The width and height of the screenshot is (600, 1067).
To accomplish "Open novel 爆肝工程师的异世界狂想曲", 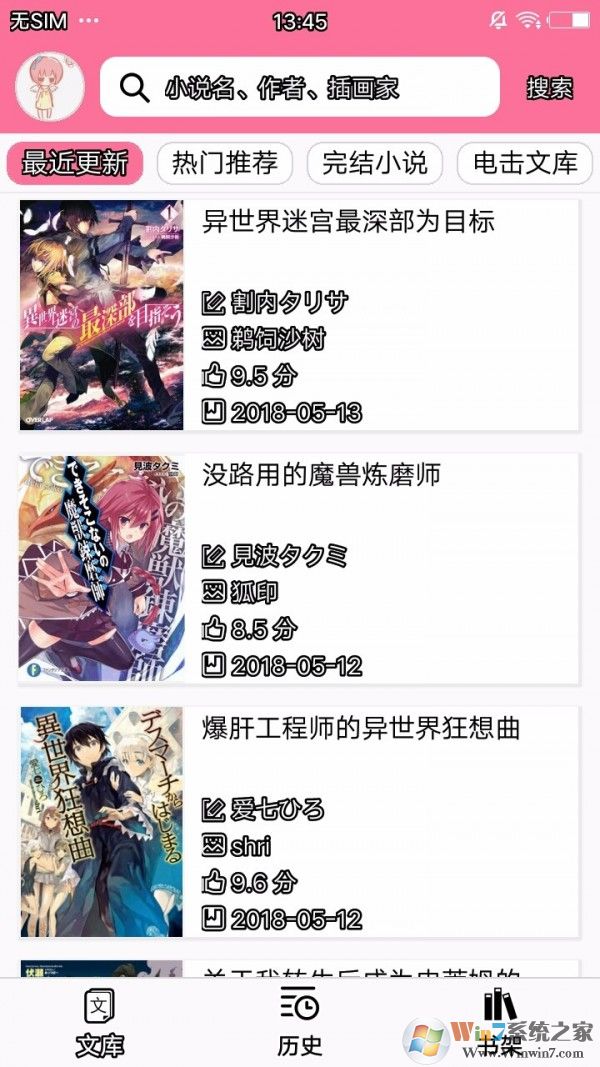I will [x=300, y=822].
